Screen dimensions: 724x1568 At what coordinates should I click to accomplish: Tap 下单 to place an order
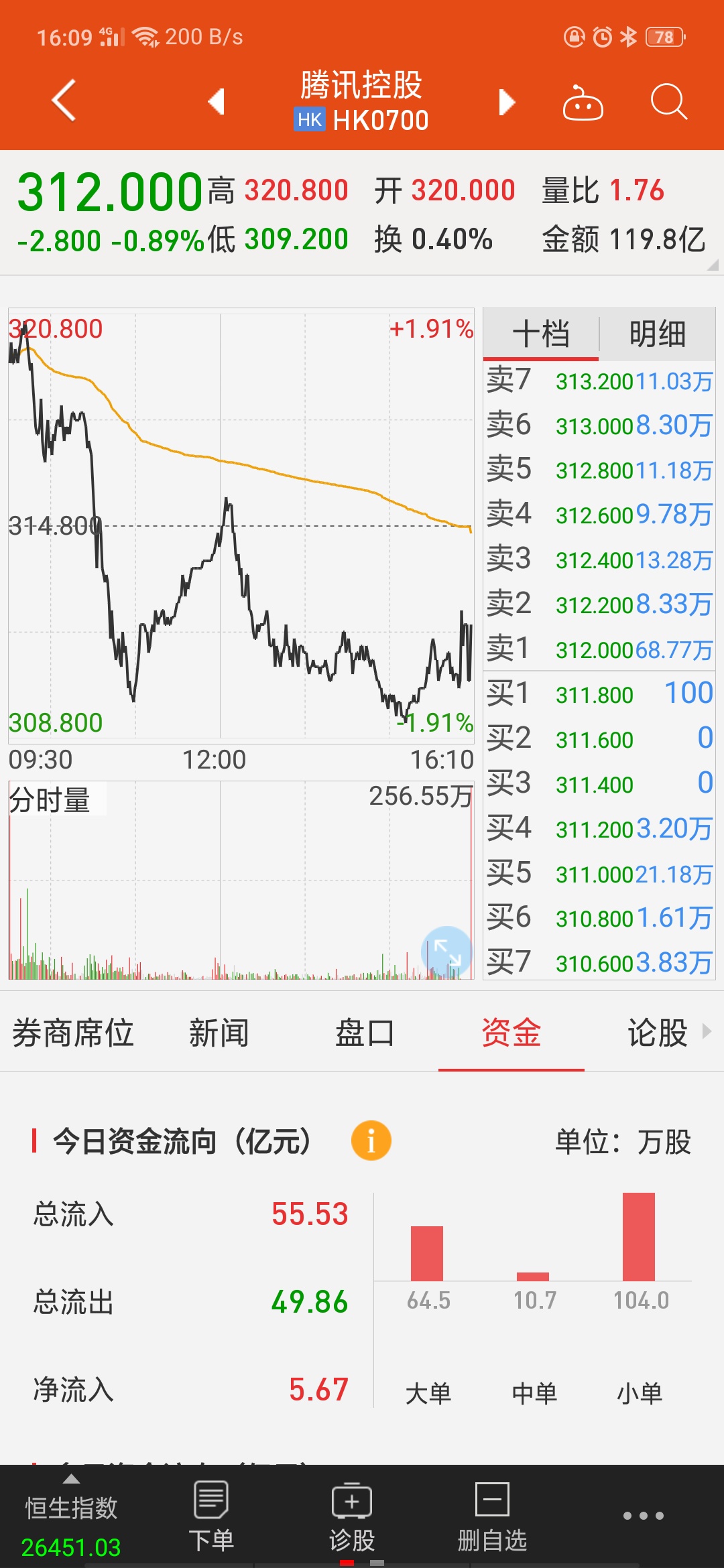pos(211,1517)
